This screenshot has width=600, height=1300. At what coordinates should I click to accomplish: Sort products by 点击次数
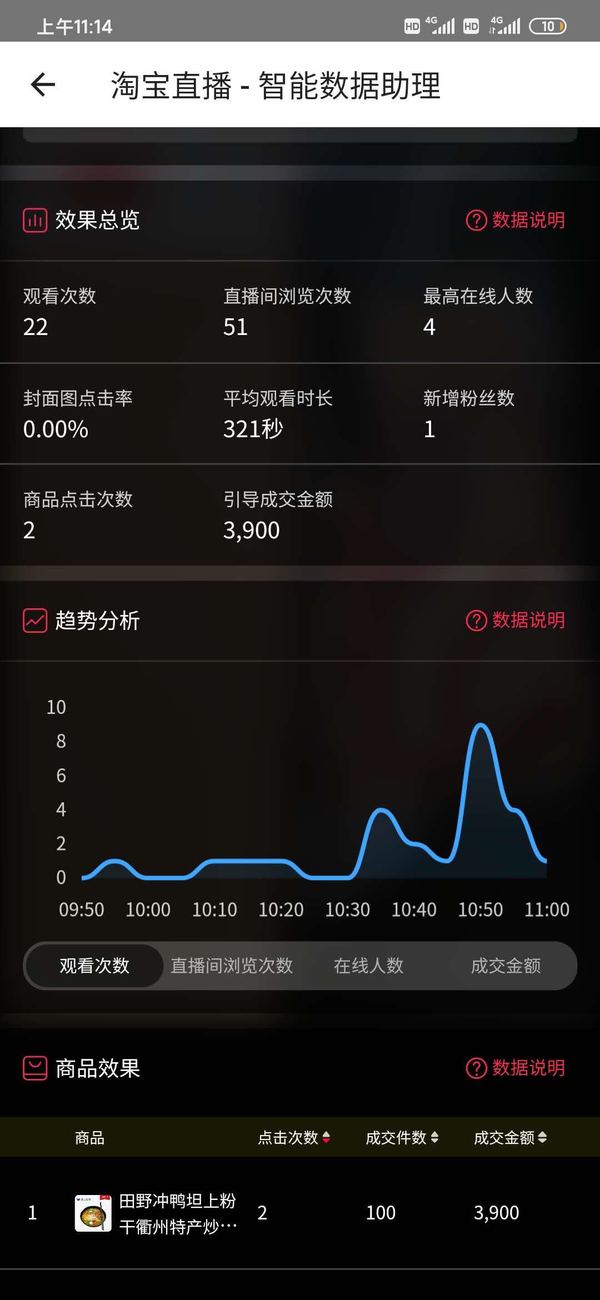tap(294, 1137)
